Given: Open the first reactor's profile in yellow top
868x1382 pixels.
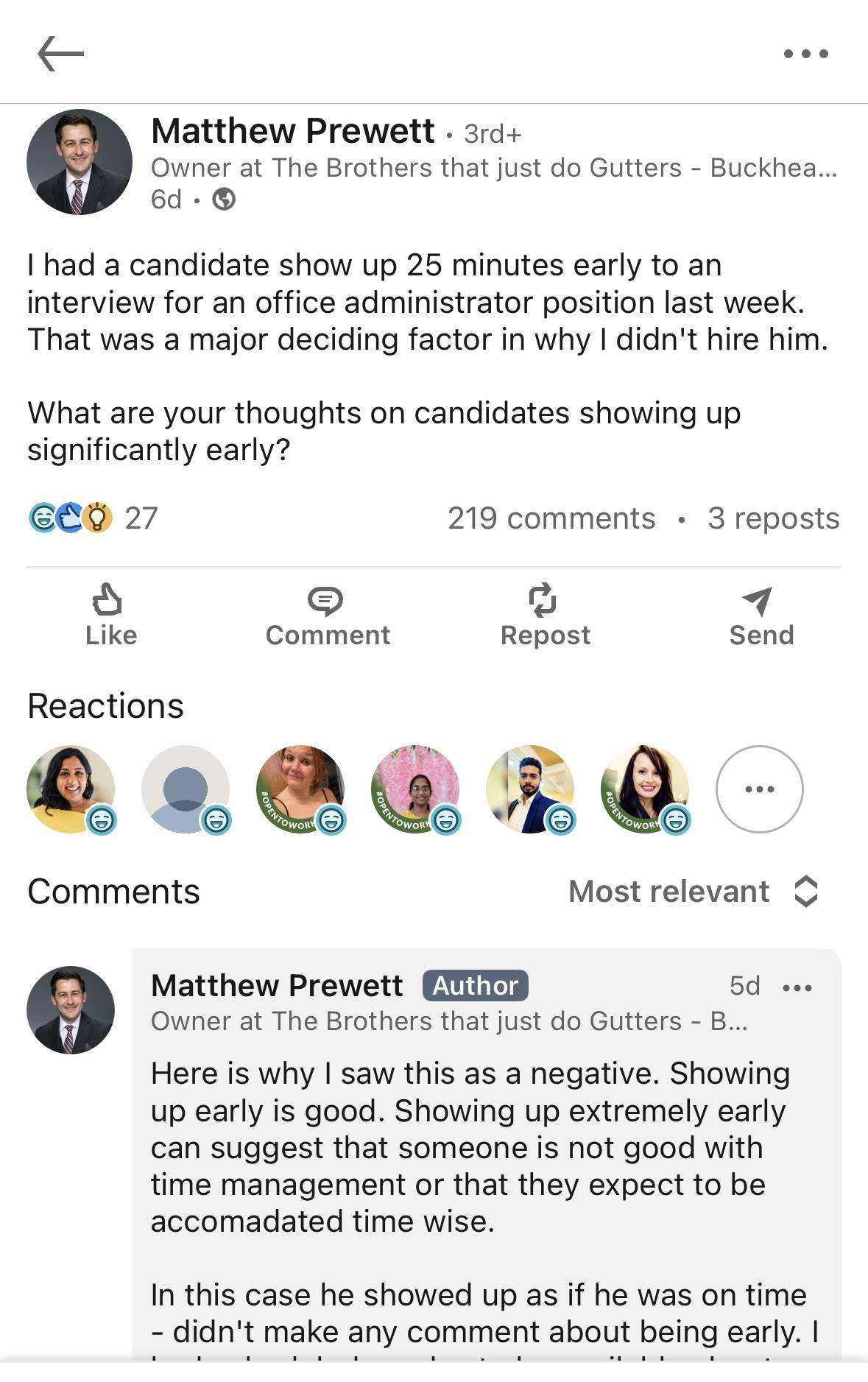Looking at the screenshot, I should pos(71,789).
